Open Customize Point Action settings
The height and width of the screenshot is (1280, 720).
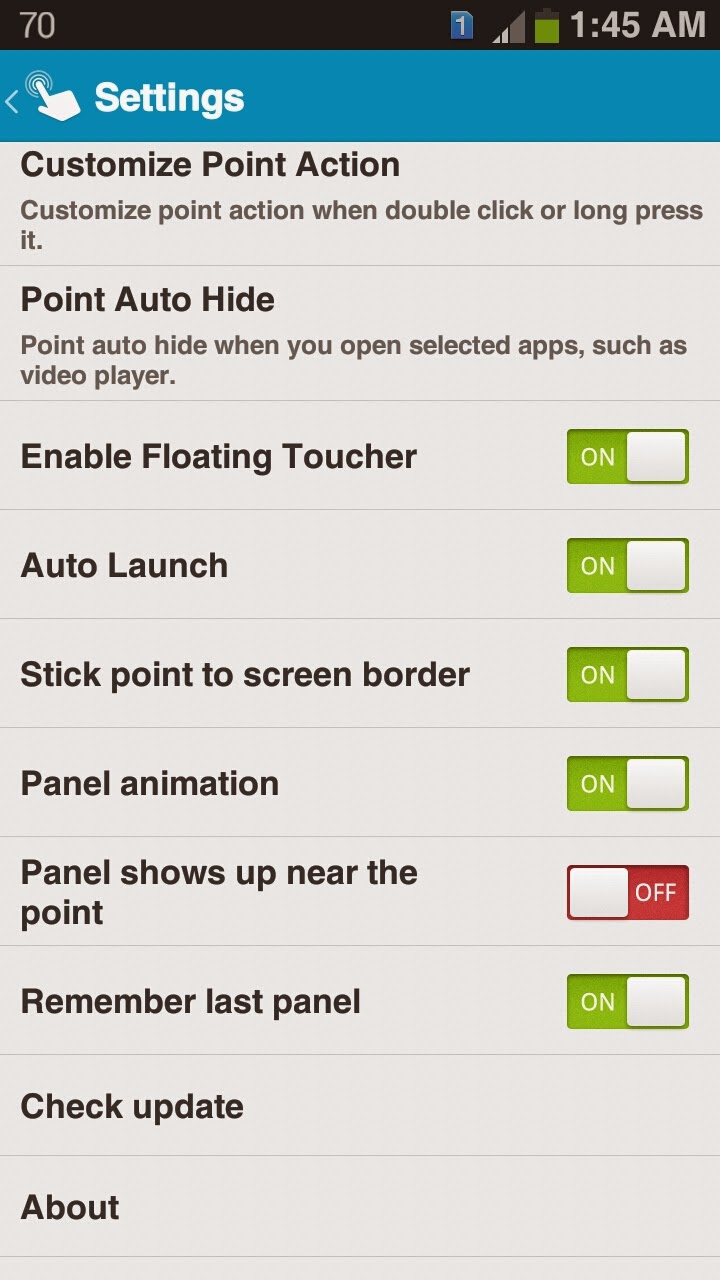tap(360, 204)
